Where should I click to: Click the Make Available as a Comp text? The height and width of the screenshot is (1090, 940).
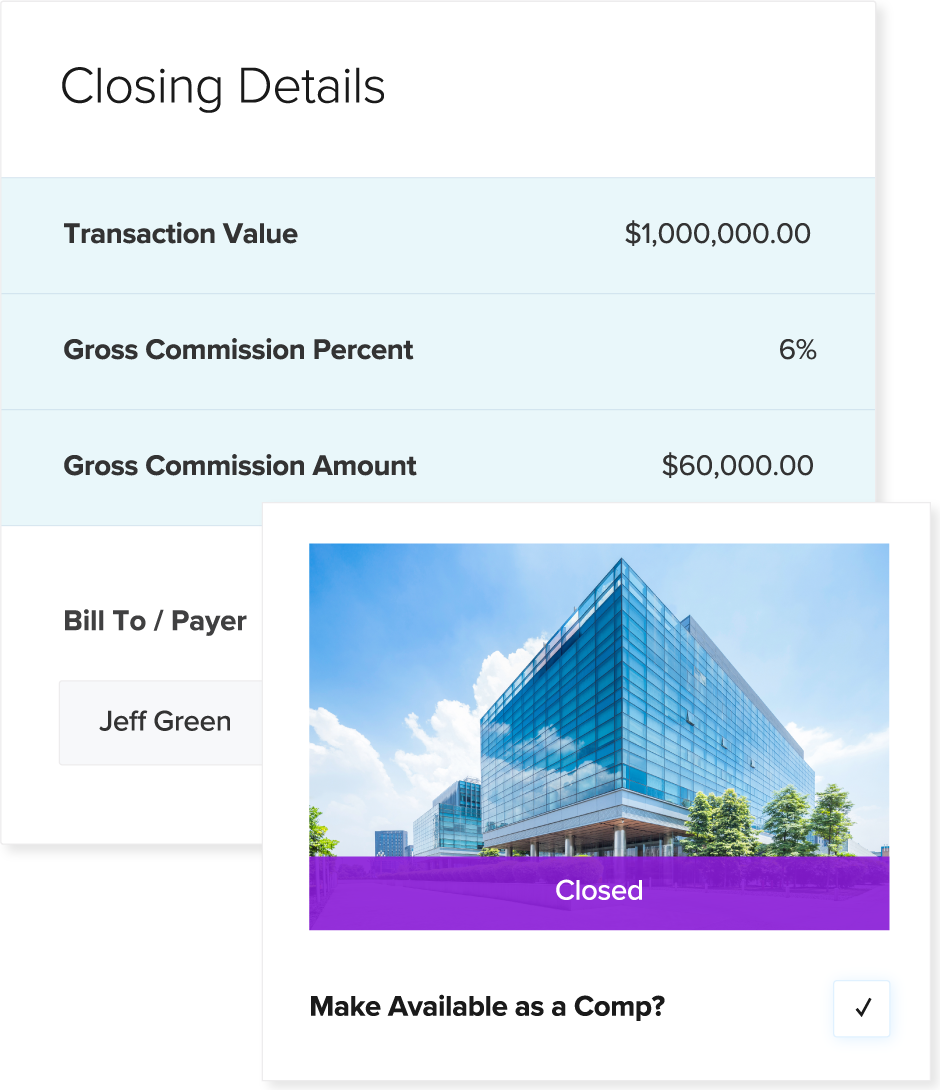click(x=487, y=1007)
